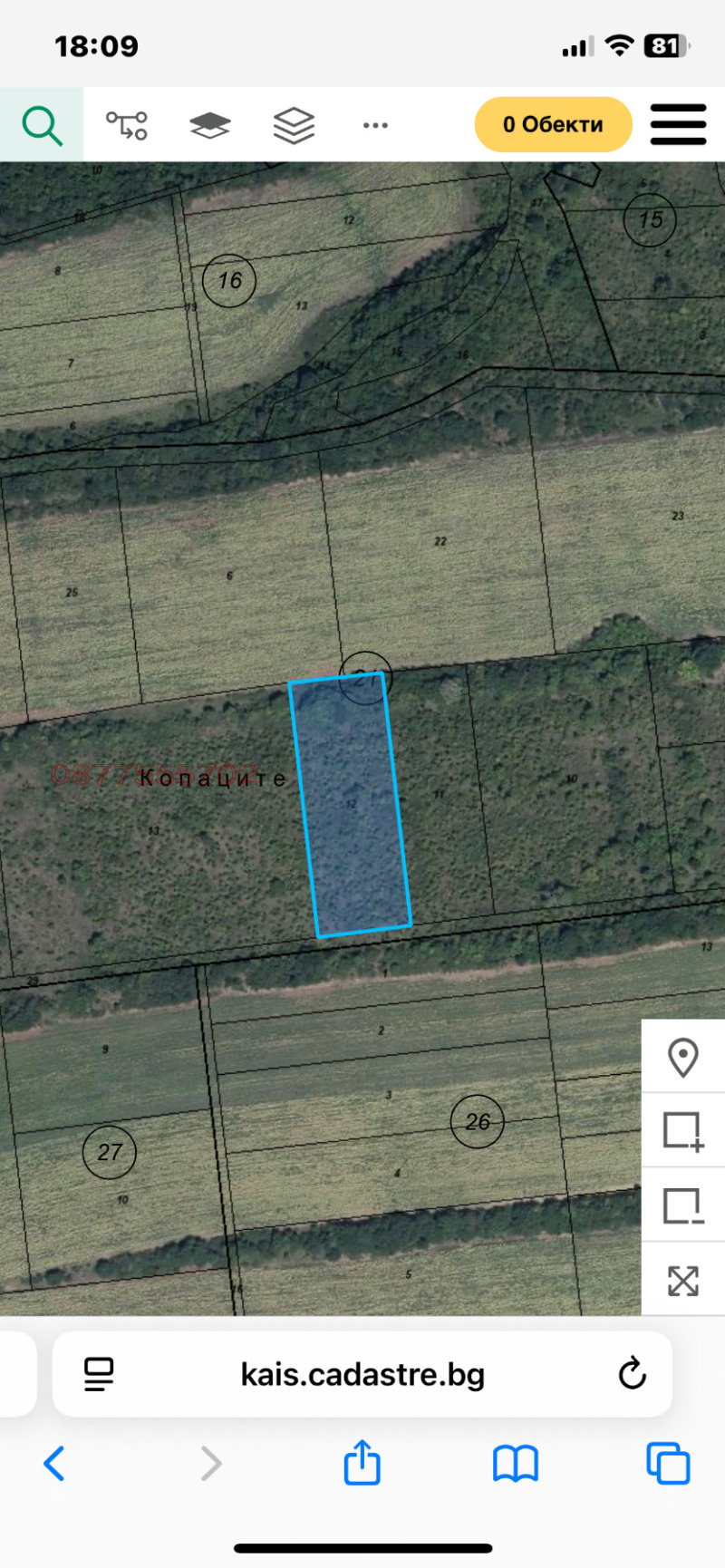
Task: Open the map layers panel
Action: [x=294, y=125]
